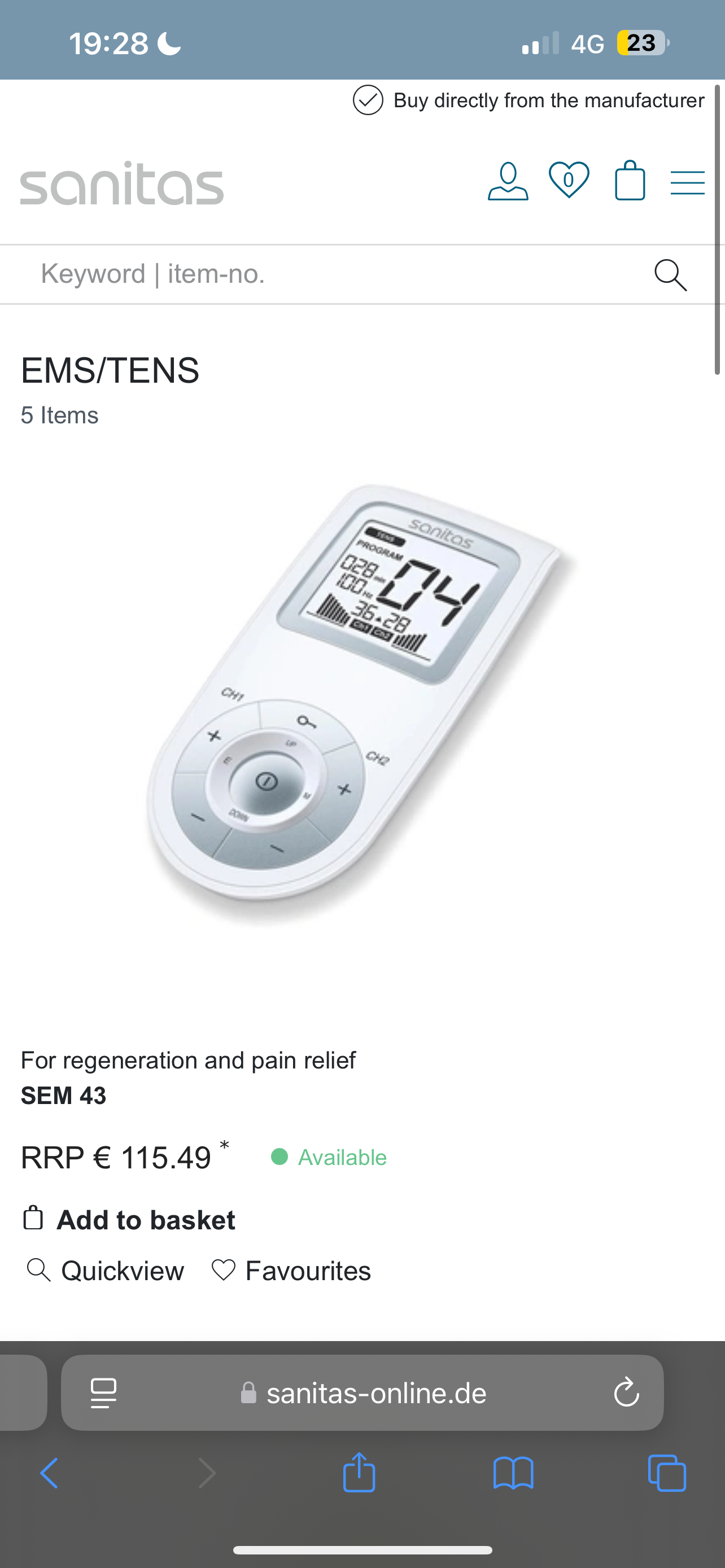Tap the magnifier search icon
This screenshot has height=1568, width=725.
point(670,275)
